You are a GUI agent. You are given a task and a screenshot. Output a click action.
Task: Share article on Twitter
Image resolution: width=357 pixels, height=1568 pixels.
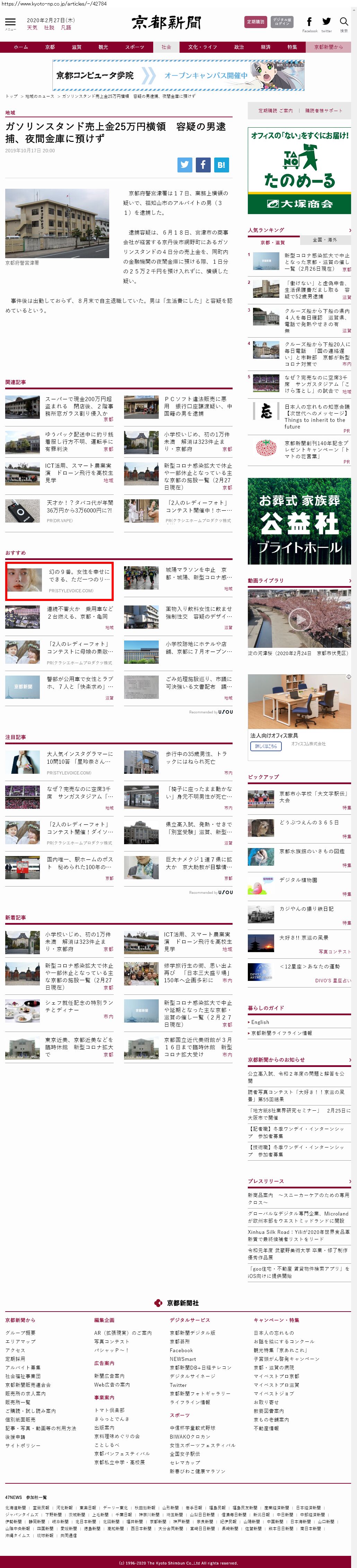(185, 164)
